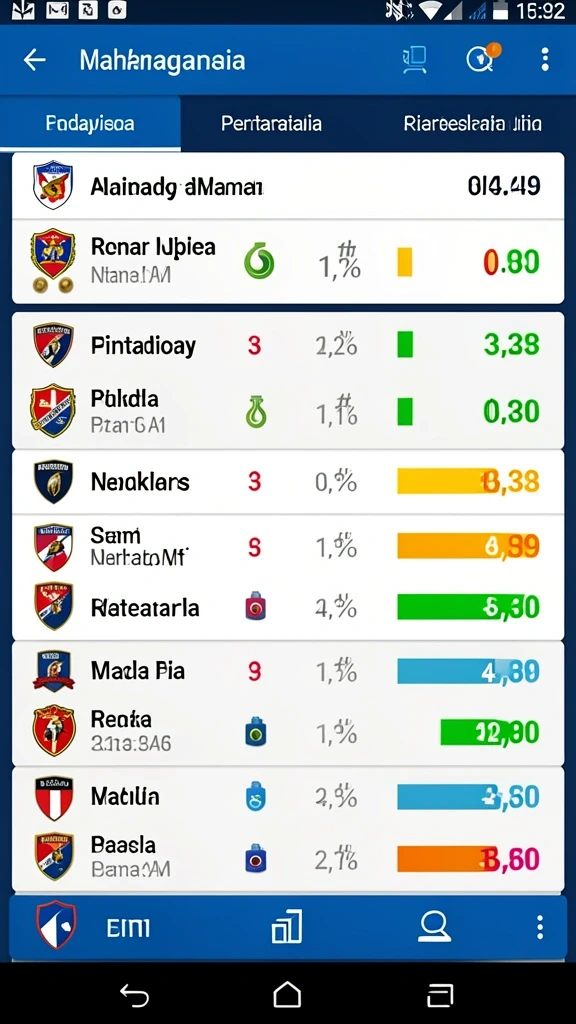The width and height of the screenshot is (576, 1024).
Task: Open the Baasla row
Action: 288,858
